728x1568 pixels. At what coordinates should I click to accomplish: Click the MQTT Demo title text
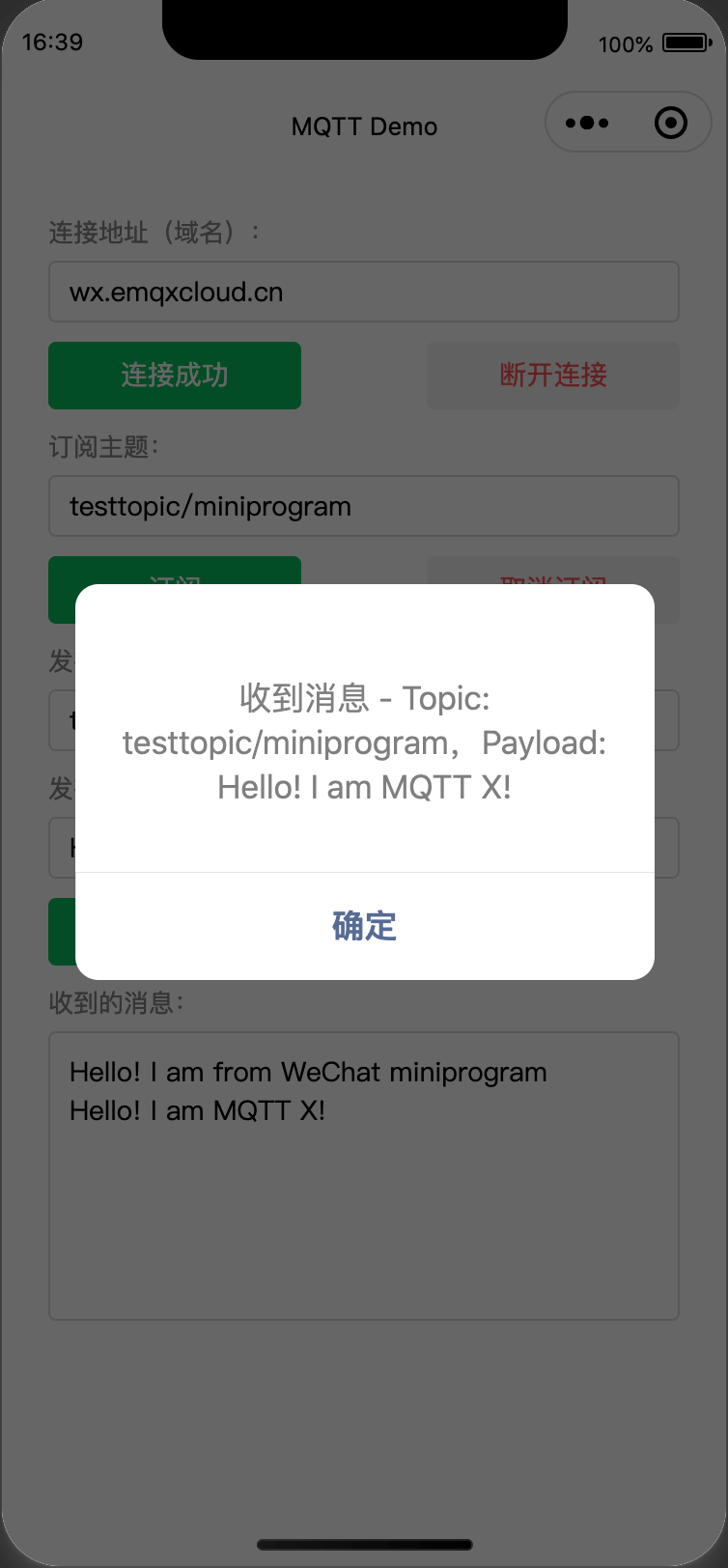pyautogui.click(x=364, y=126)
